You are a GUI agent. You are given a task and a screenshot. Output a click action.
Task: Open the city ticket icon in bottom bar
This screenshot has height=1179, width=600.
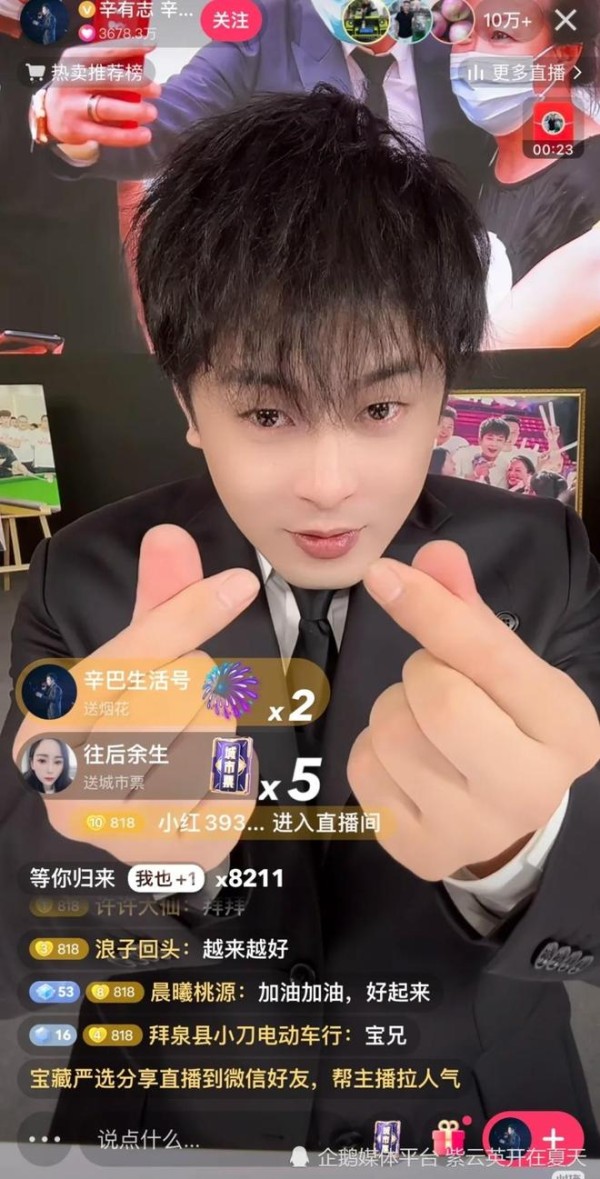(x=387, y=1137)
